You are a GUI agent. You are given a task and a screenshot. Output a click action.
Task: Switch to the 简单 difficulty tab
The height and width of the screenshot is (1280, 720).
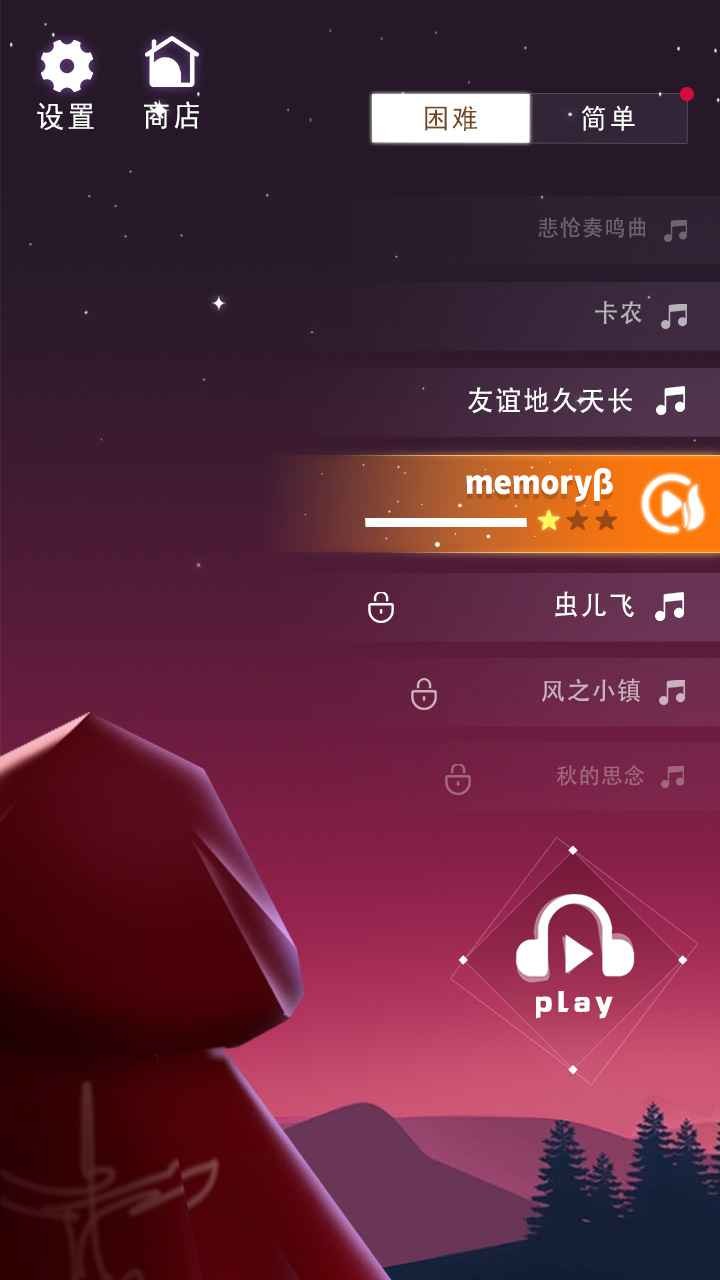click(608, 119)
